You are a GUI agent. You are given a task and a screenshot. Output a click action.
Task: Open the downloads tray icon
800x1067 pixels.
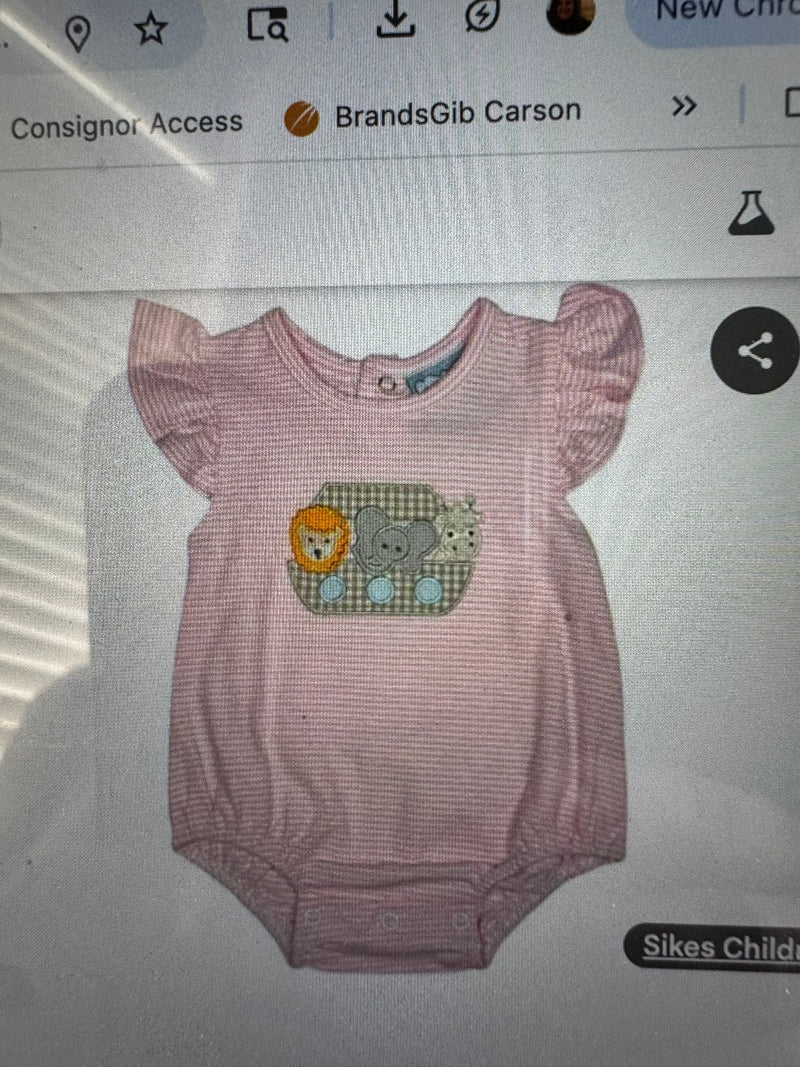click(395, 22)
